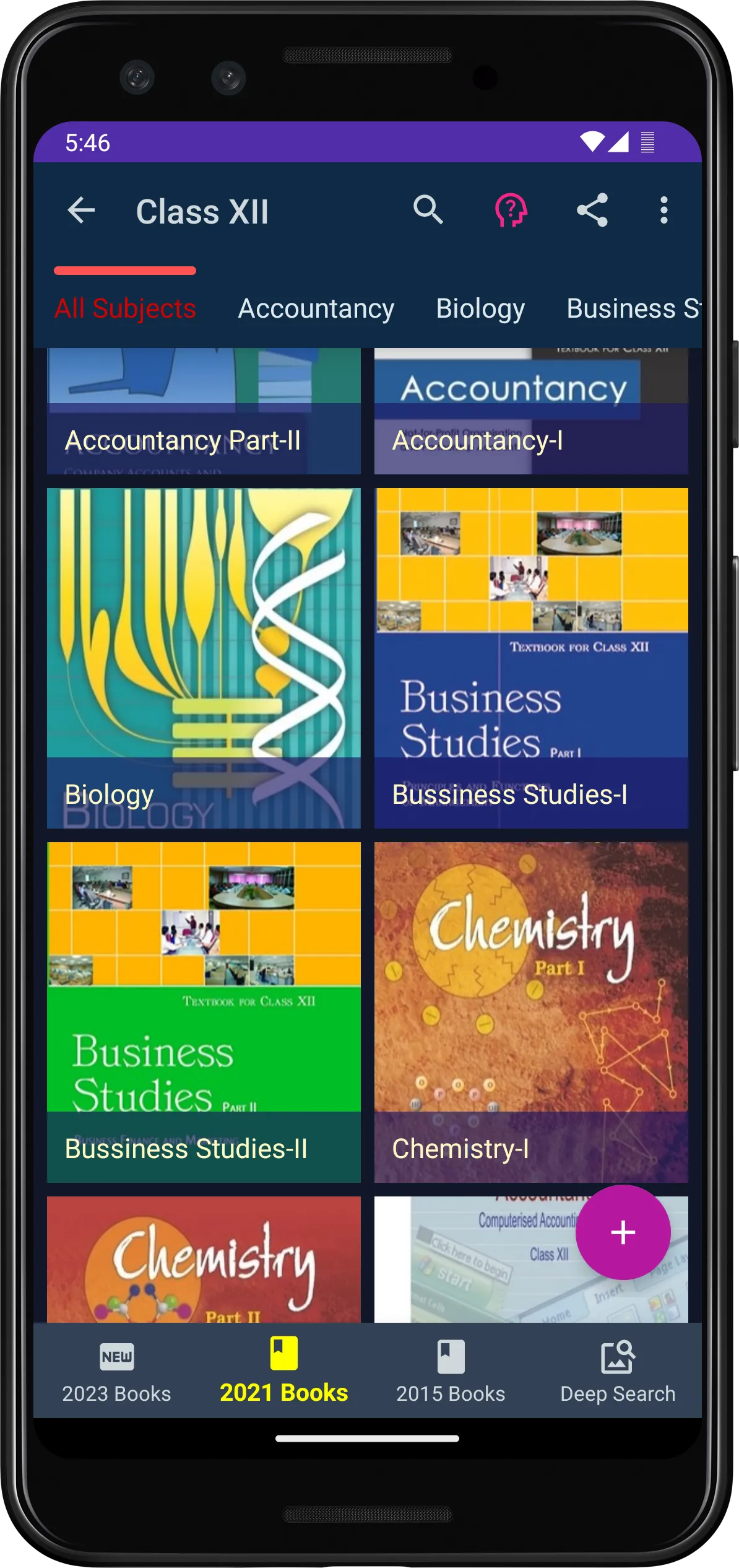This screenshot has width=739, height=1568.
Task: Open the Biology book tile
Action: (204, 658)
